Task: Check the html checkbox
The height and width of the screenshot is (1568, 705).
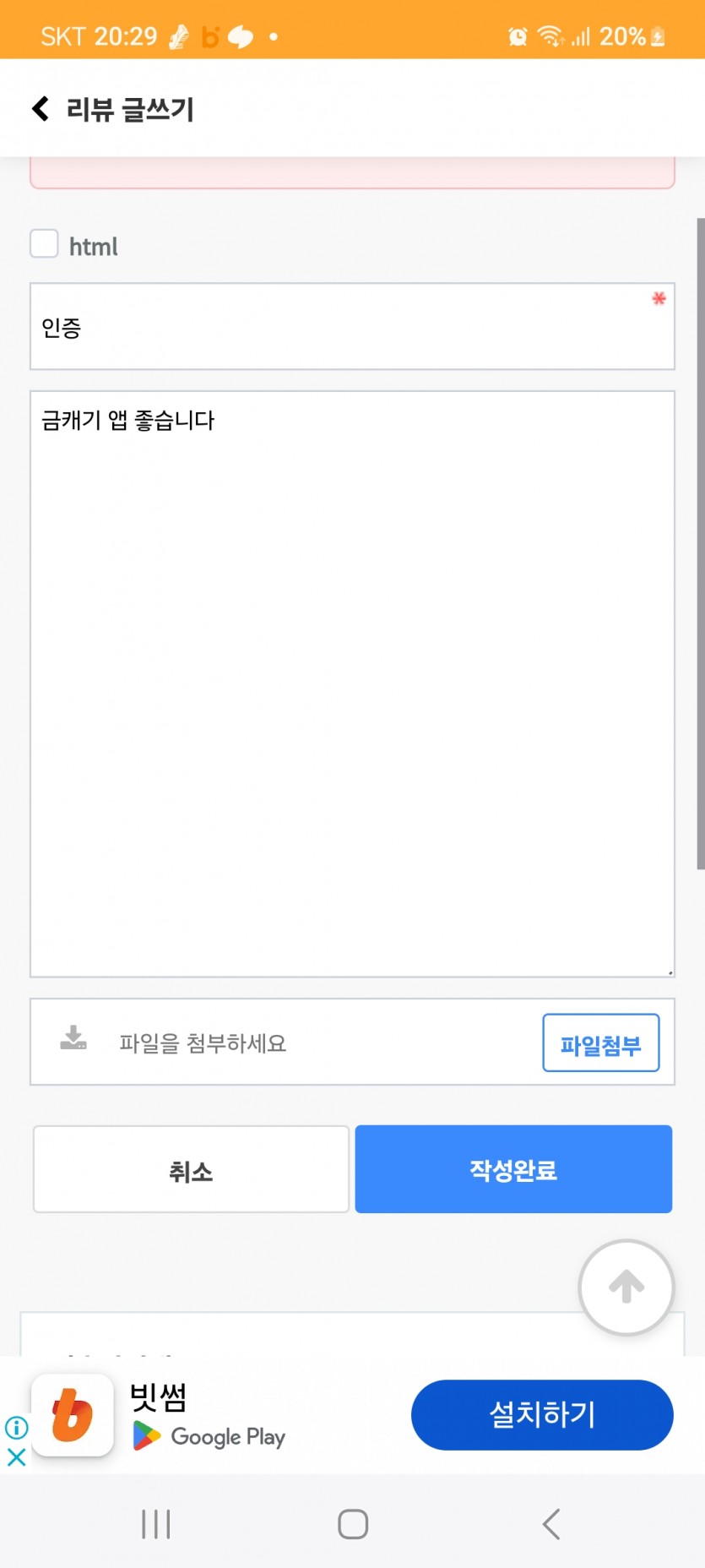Action: point(44,243)
